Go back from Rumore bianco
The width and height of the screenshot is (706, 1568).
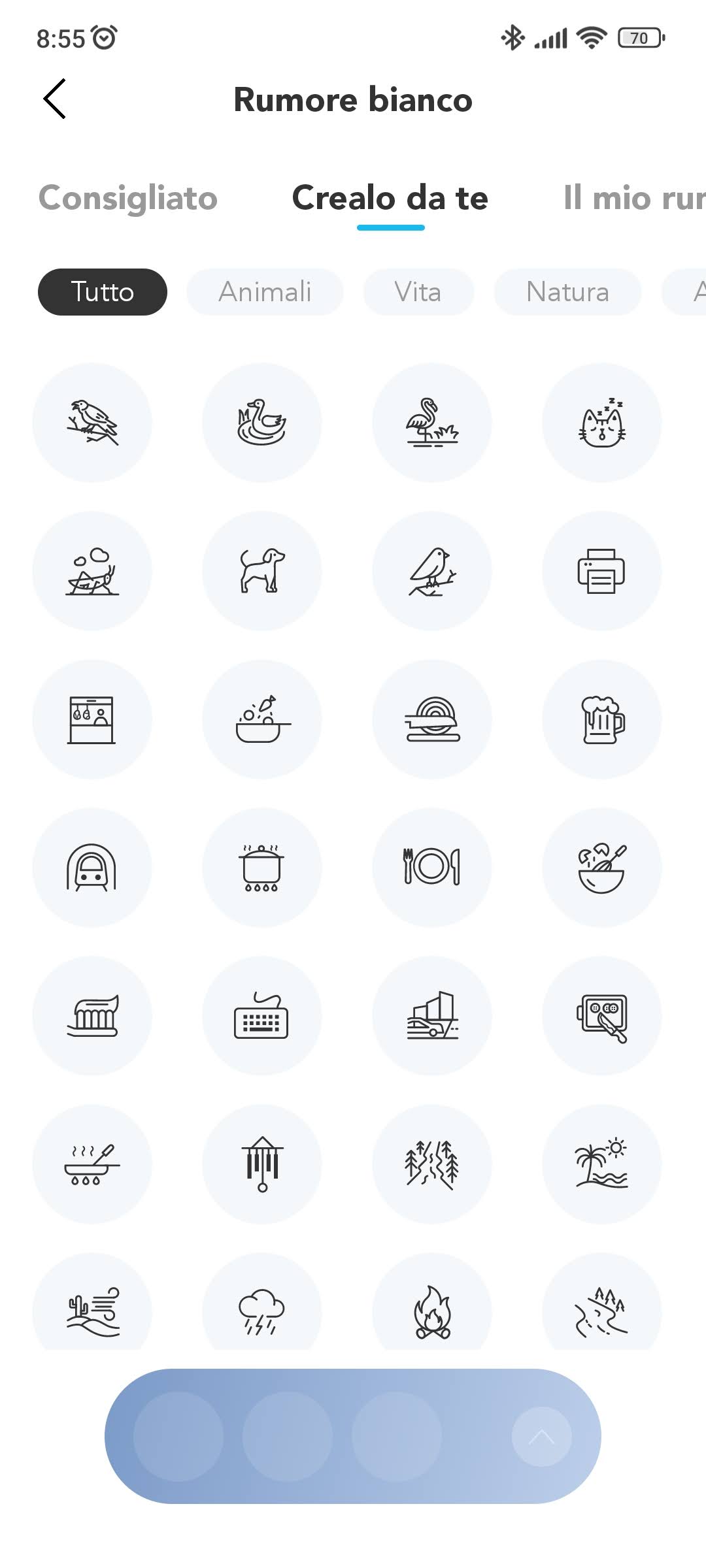[55, 99]
